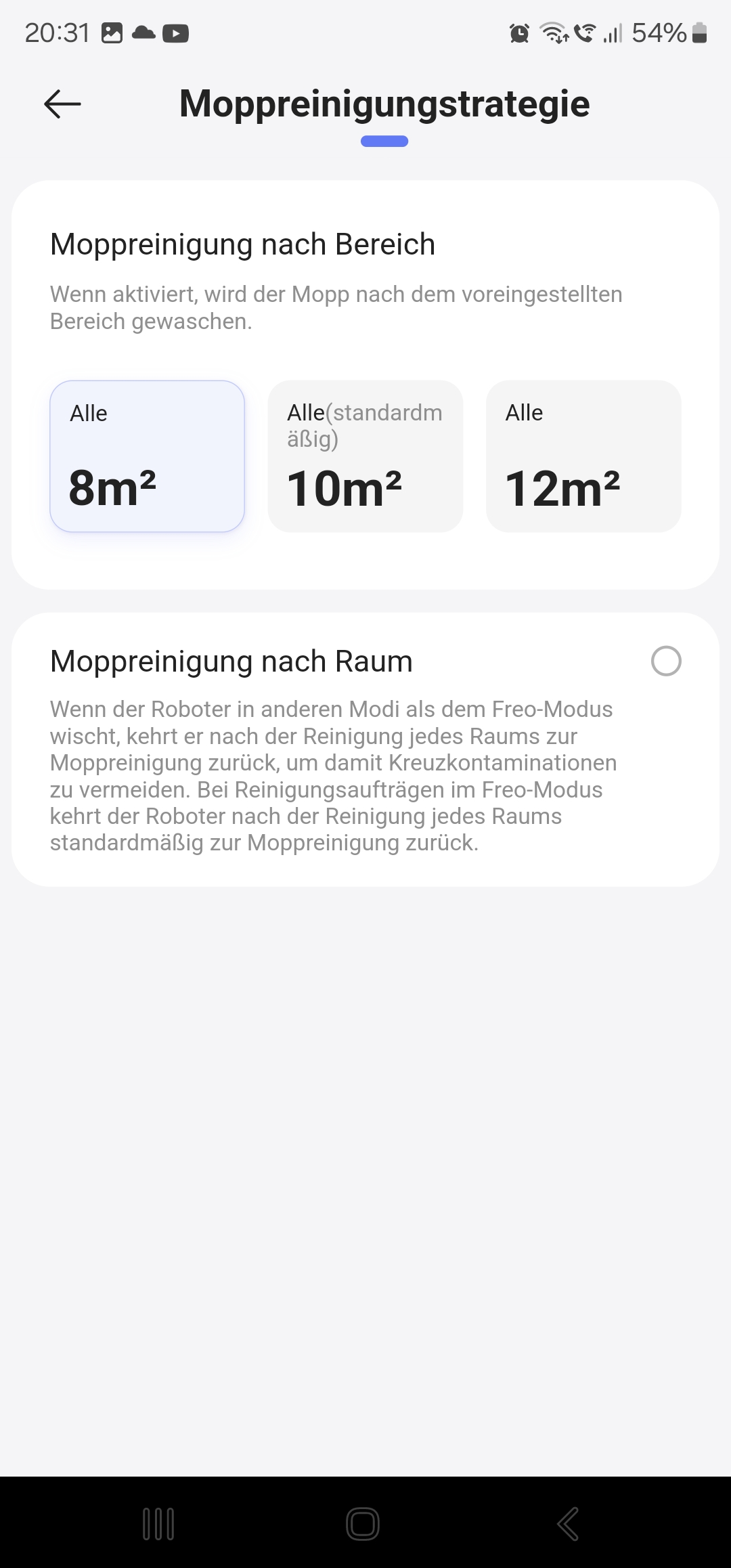Select the 8m² mop cleaning option
The height and width of the screenshot is (1568, 731).
(147, 456)
